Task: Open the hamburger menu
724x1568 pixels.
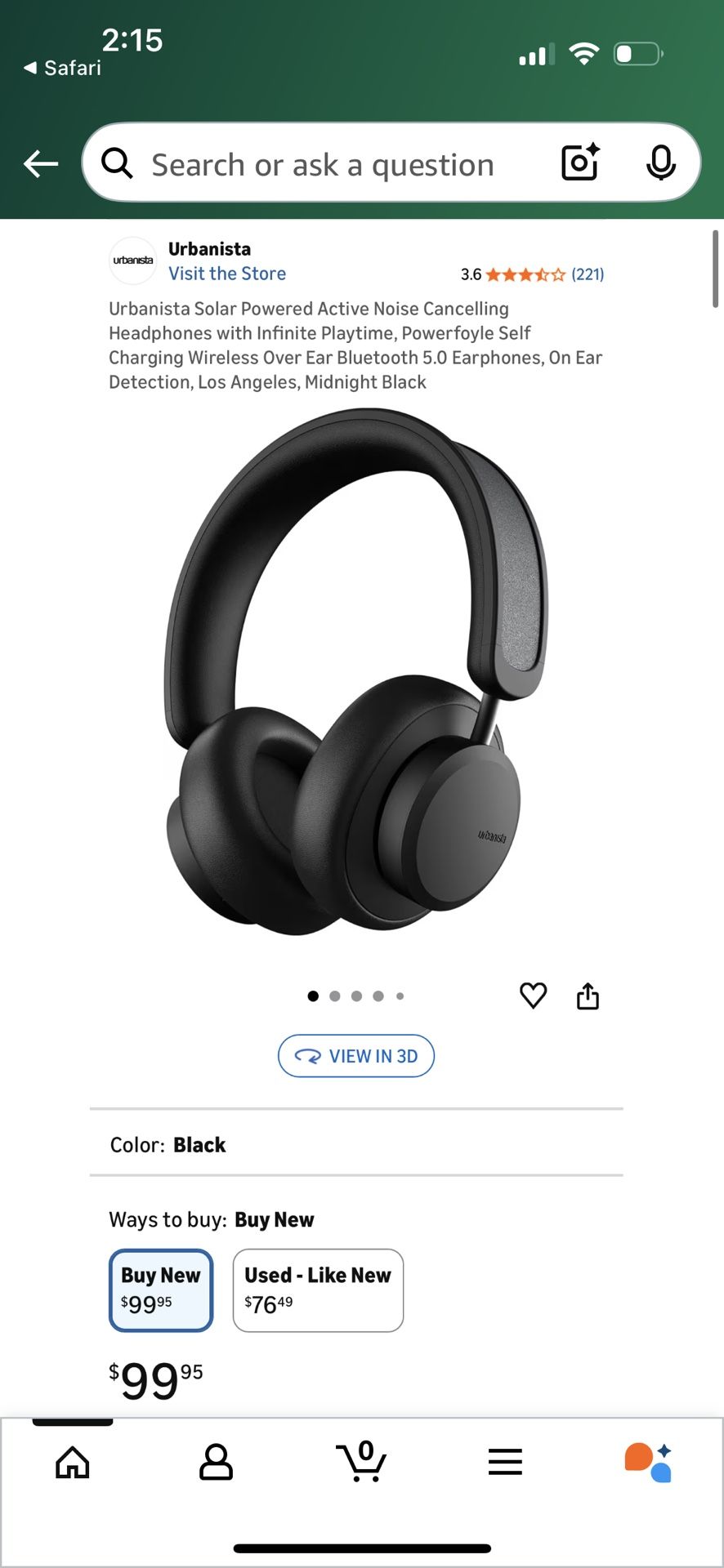Action: click(507, 1462)
